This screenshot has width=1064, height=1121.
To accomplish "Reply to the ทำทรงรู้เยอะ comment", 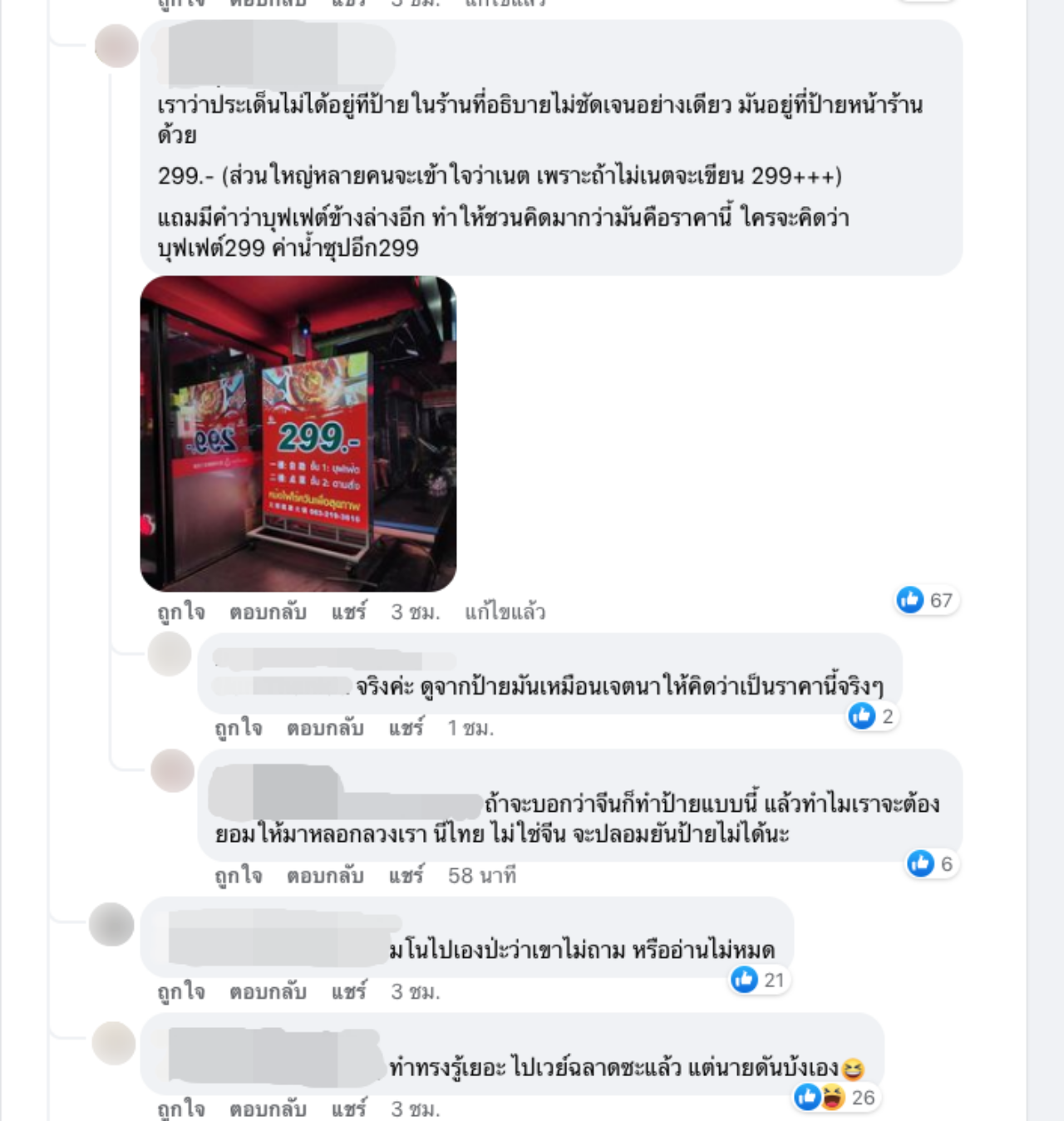I will coord(268,1109).
